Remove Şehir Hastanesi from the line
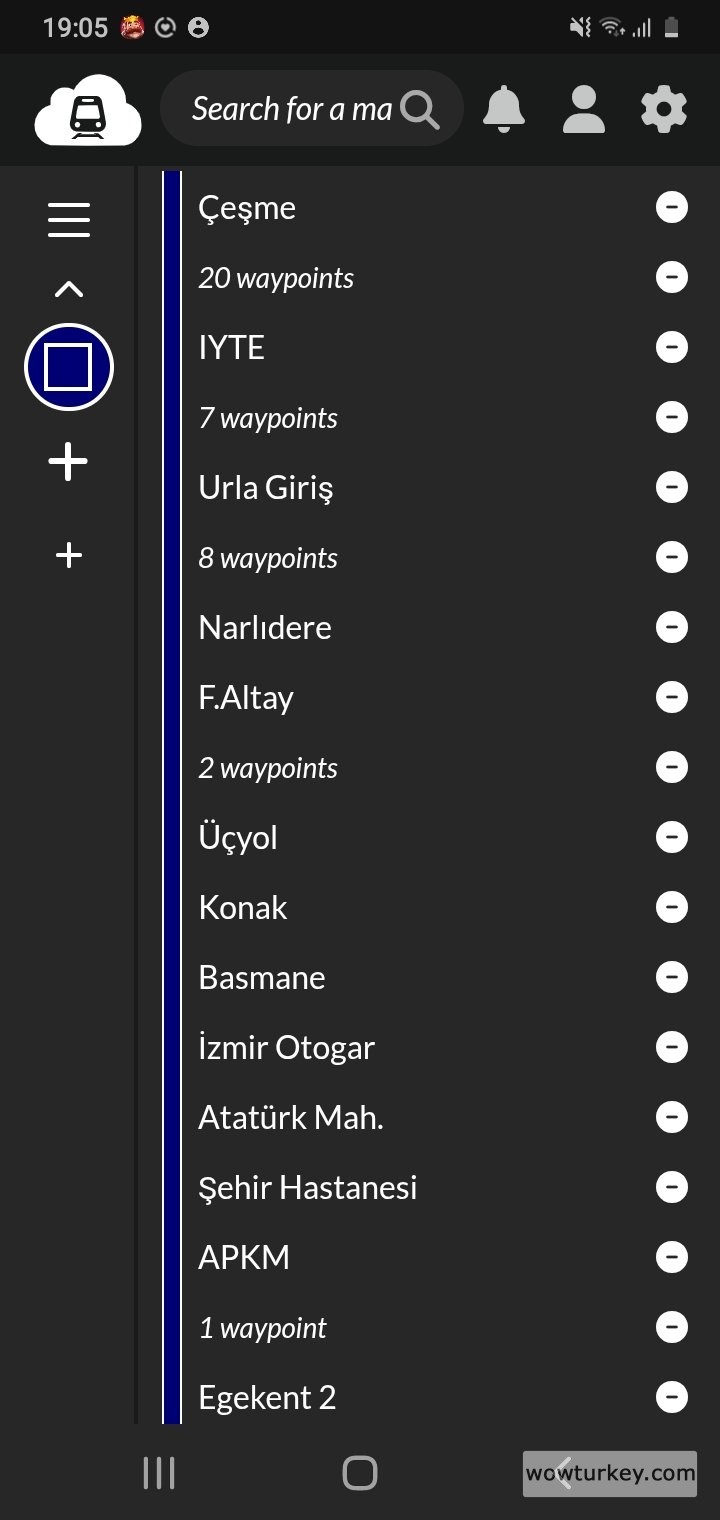Image resolution: width=720 pixels, height=1520 pixels. (671, 1188)
